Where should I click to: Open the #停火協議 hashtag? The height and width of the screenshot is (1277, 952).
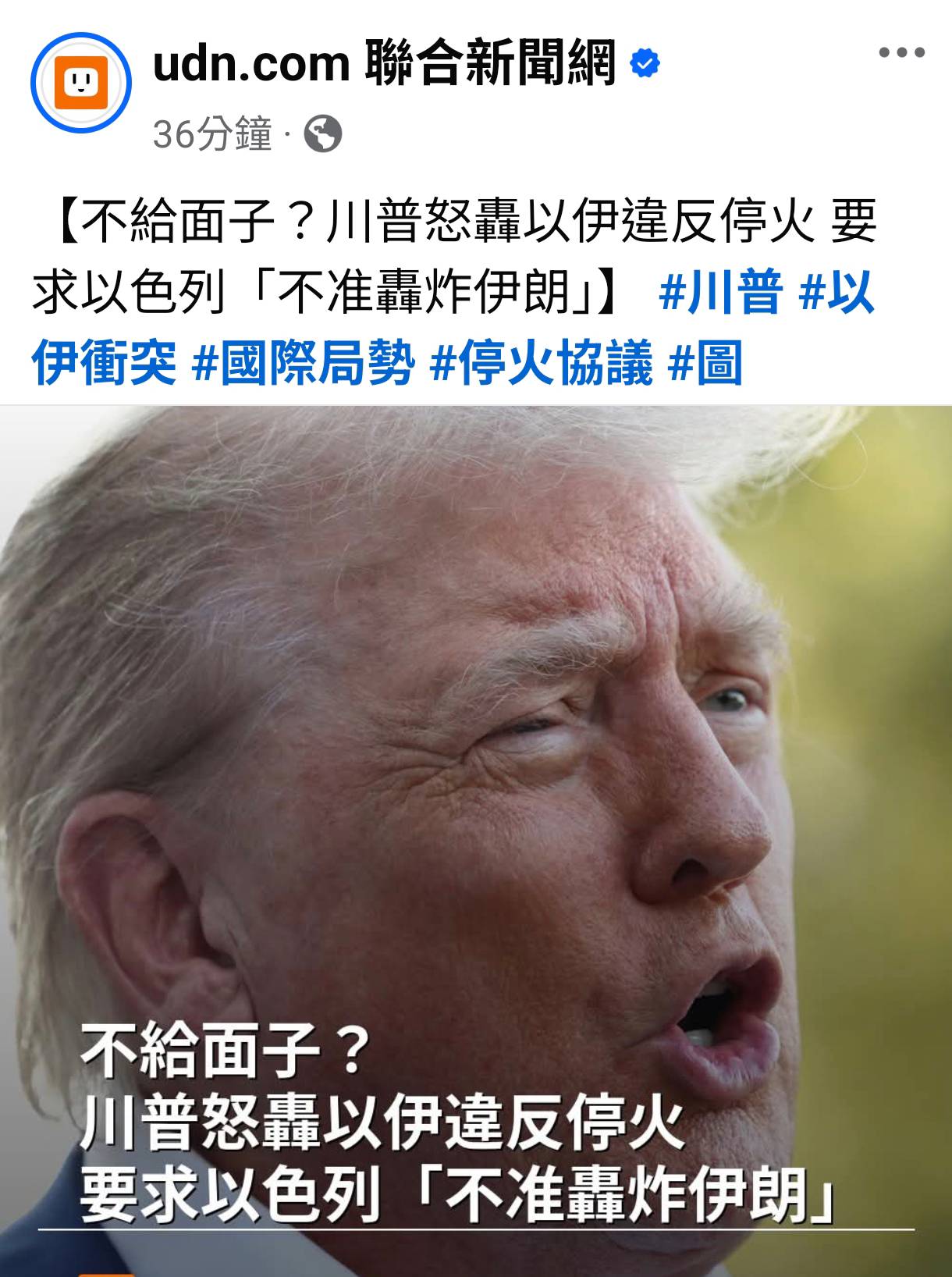click(x=541, y=363)
